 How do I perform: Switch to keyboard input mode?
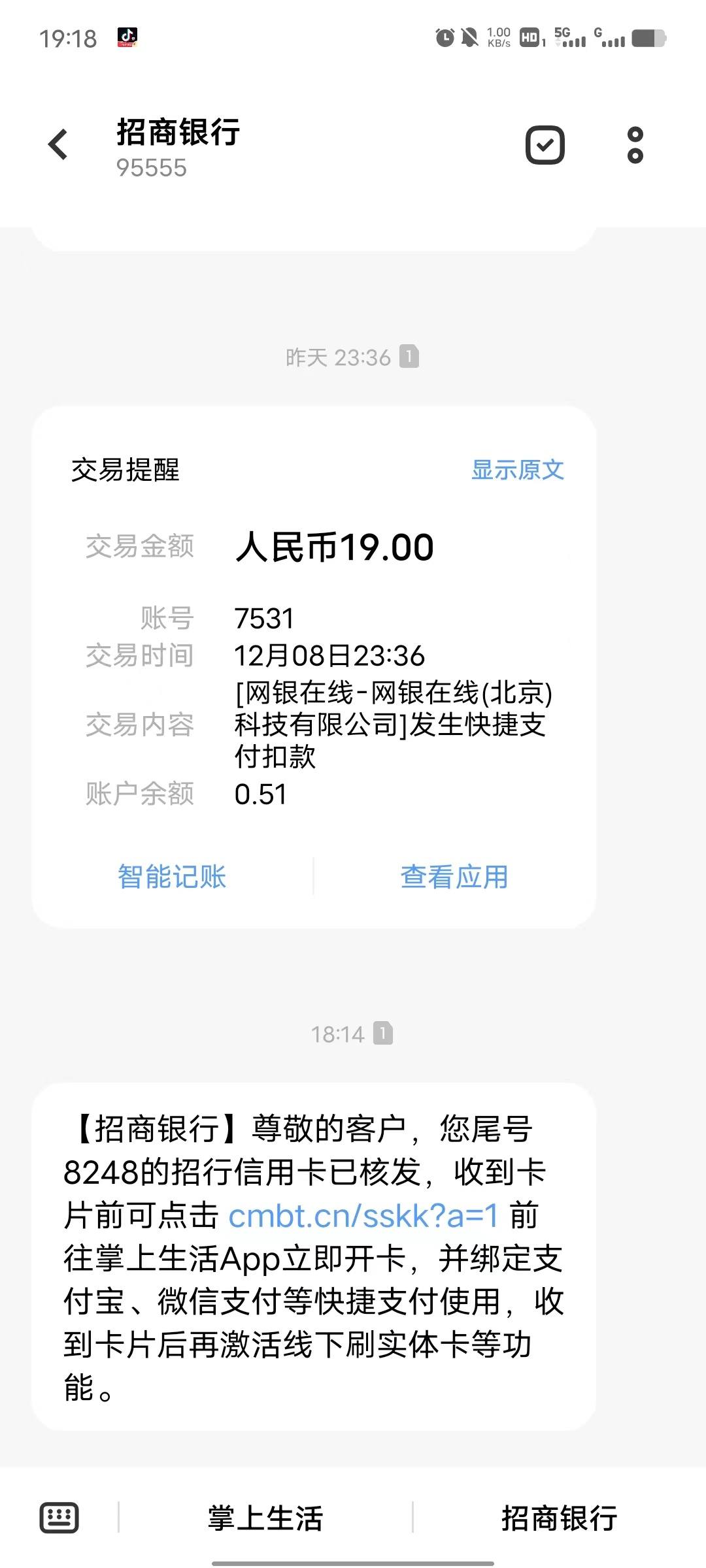[59, 1517]
